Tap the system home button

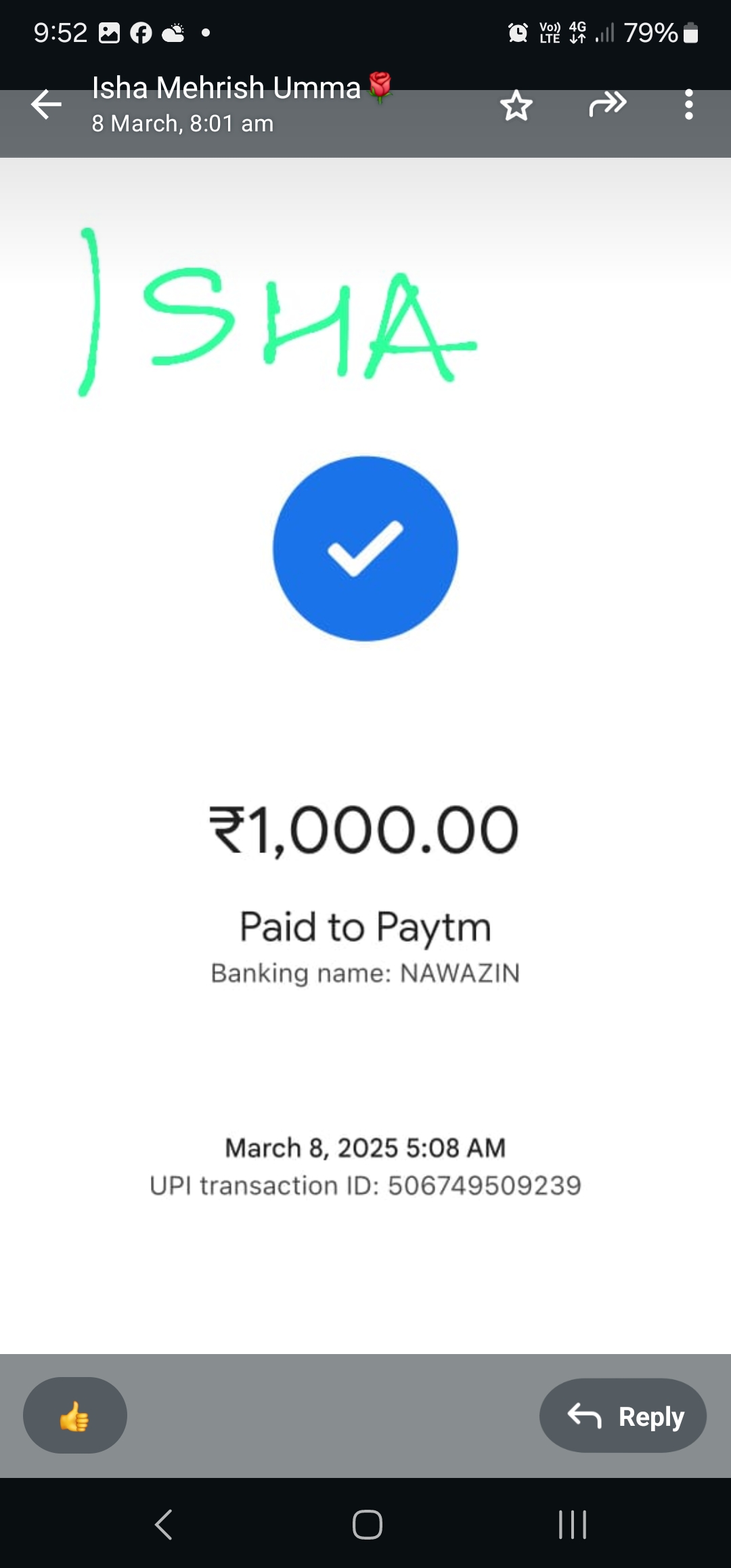[367, 1525]
